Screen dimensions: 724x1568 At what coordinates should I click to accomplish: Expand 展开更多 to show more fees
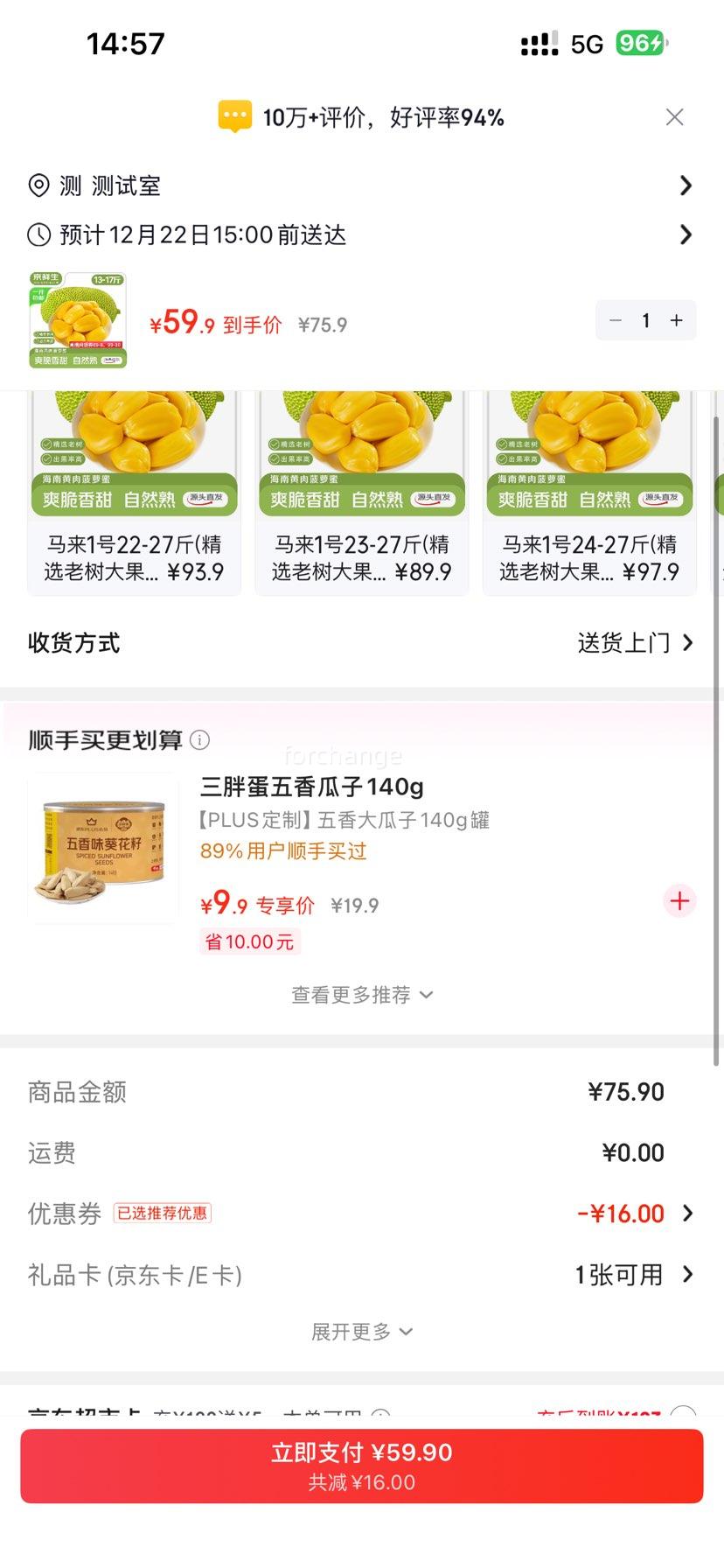362,1331
